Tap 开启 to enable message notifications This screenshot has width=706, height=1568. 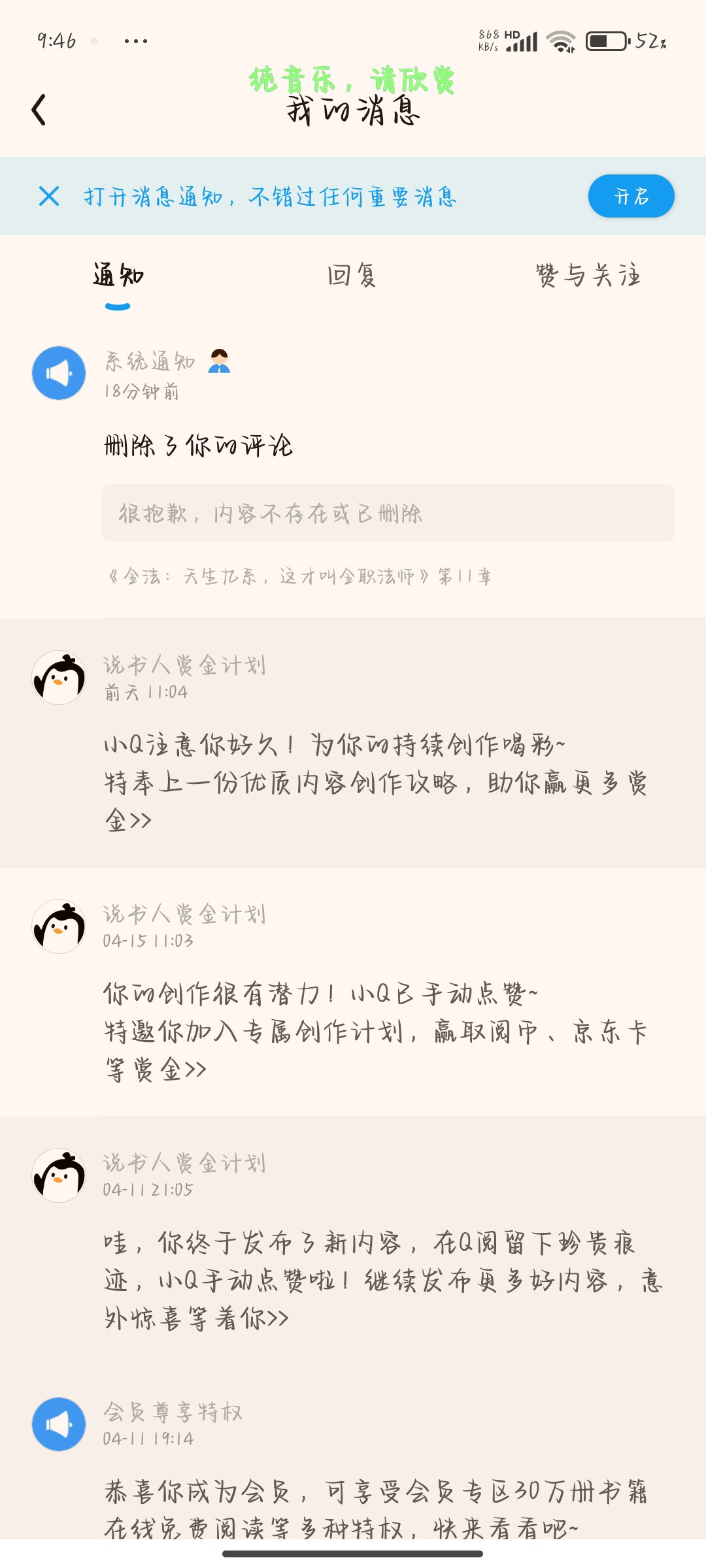[x=631, y=196]
